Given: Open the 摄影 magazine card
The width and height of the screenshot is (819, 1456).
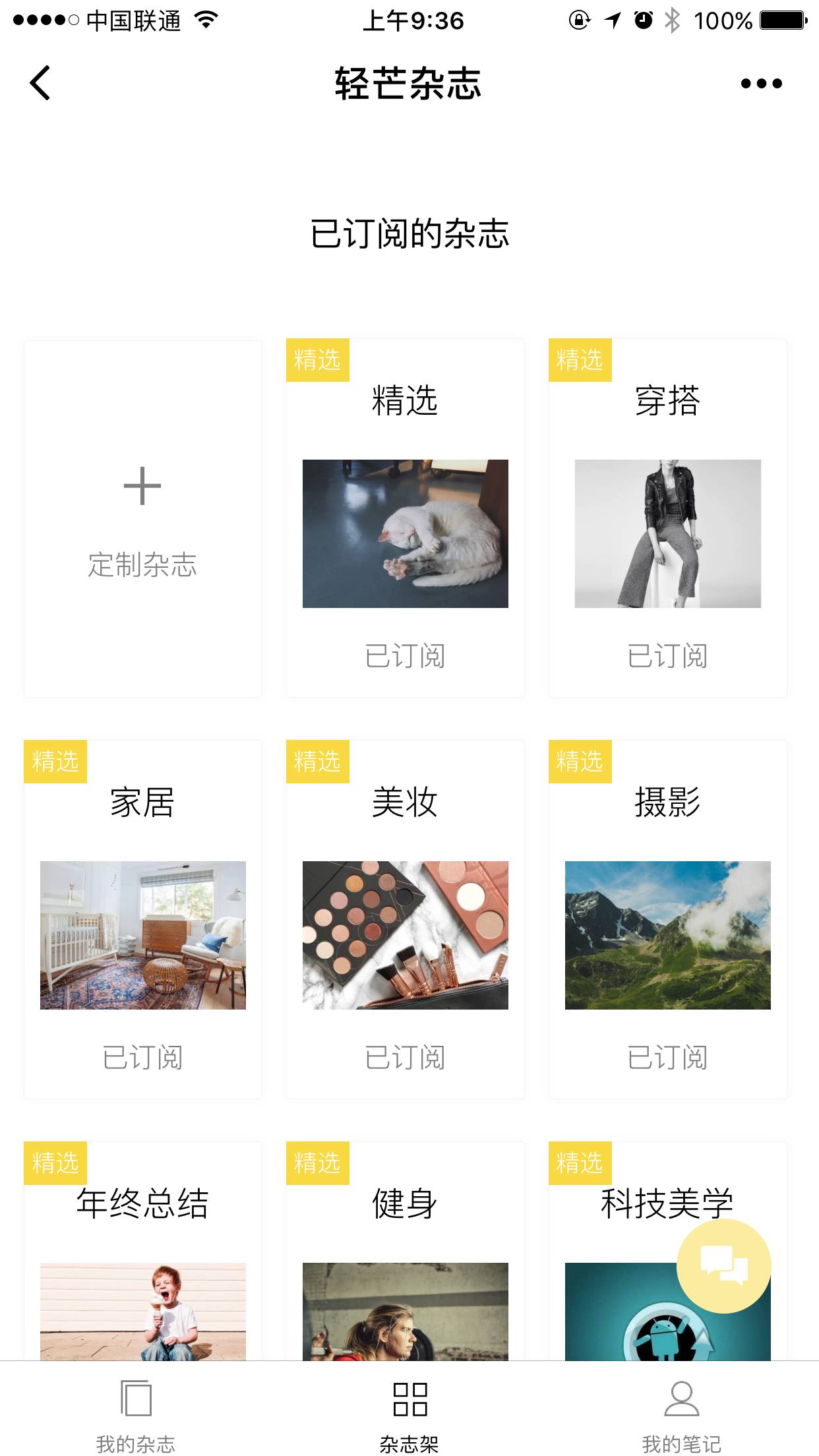Looking at the screenshot, I should [667, 934].
